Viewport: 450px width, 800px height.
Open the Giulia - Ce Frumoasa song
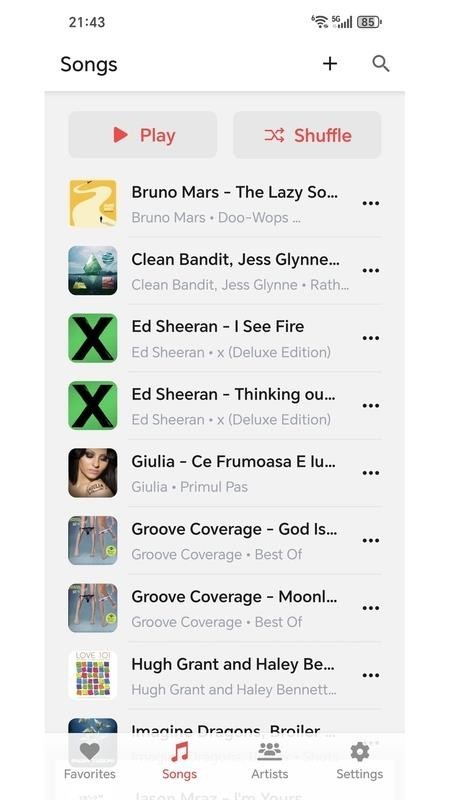pyautogui.click(x=224, y=473)
